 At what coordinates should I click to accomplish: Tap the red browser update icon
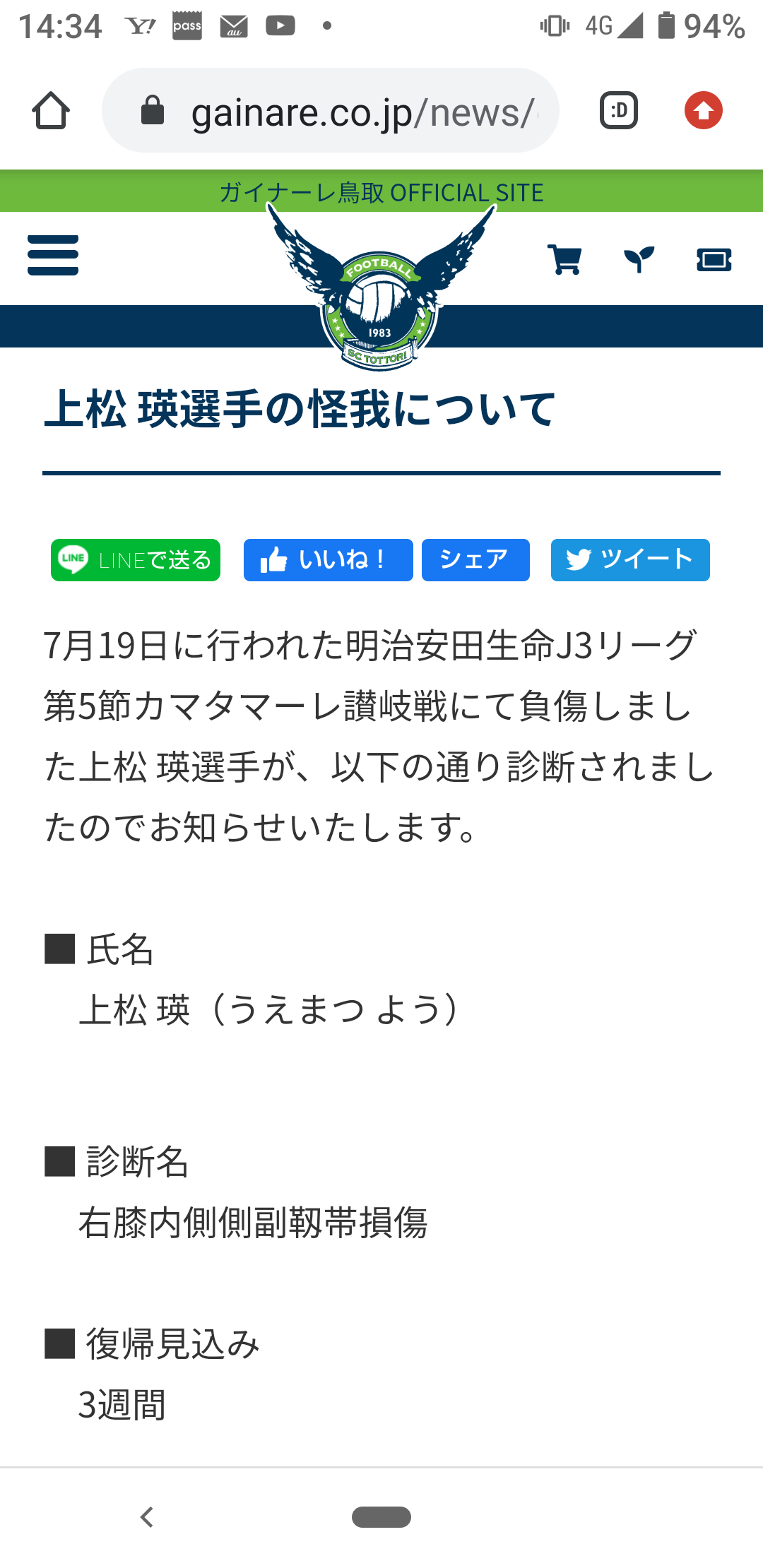pos(704,111)
